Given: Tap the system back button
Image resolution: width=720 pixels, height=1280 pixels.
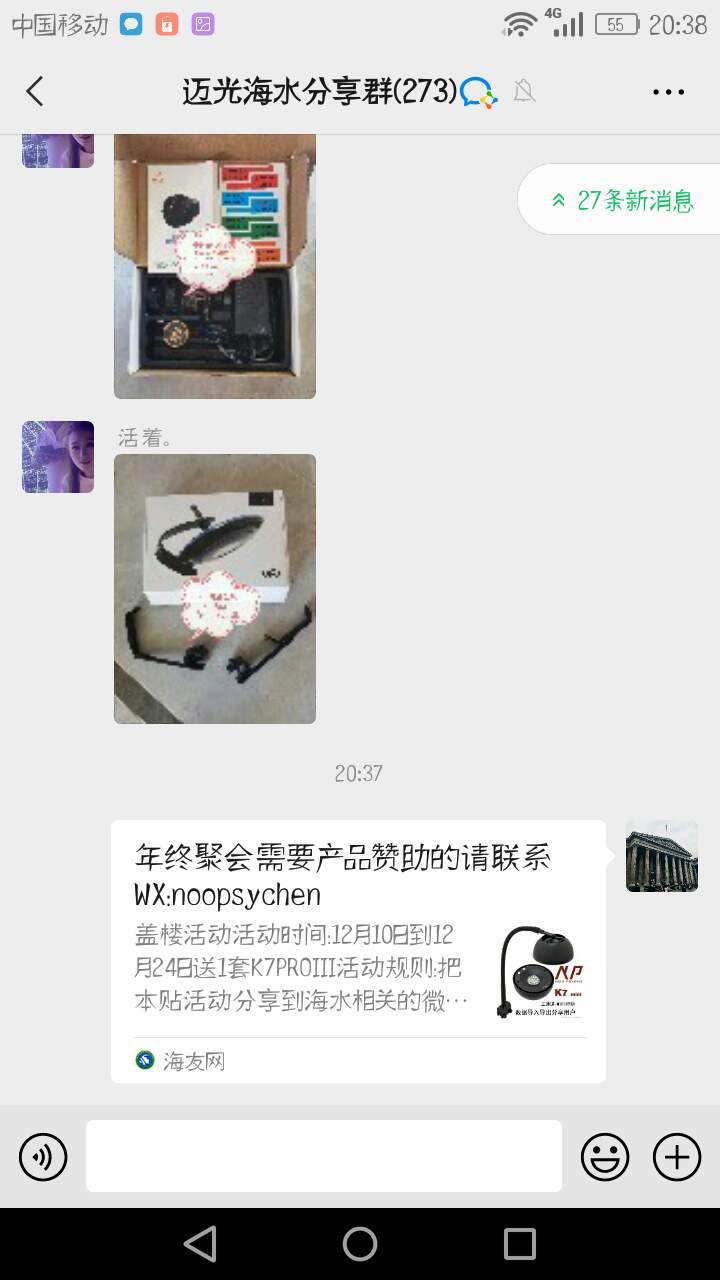Looking at the screenshot, I should pos(200,1244).
